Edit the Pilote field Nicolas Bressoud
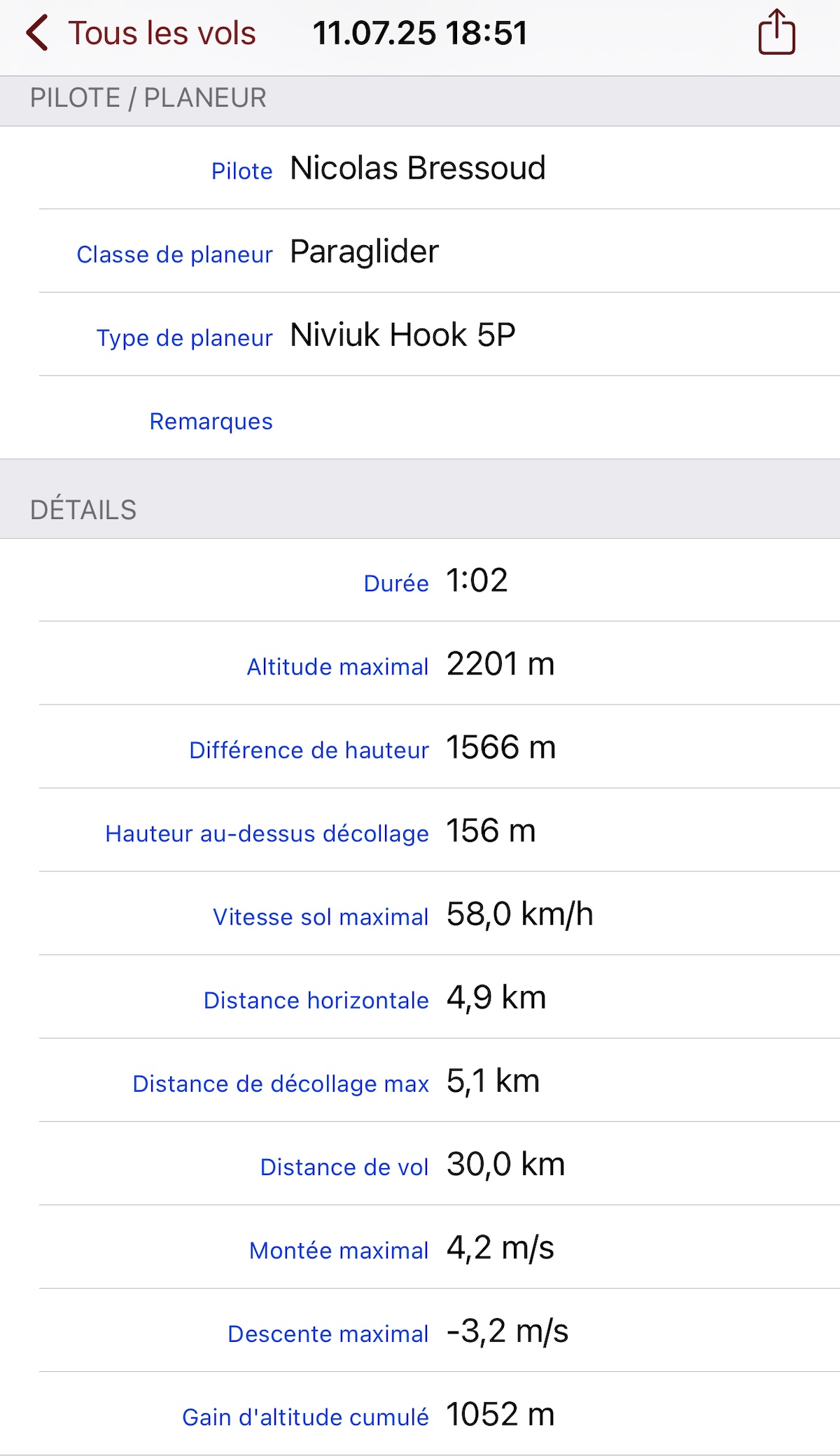This screenshot has height=1456, width=840. pyautogui.click(x=417, y=169)
